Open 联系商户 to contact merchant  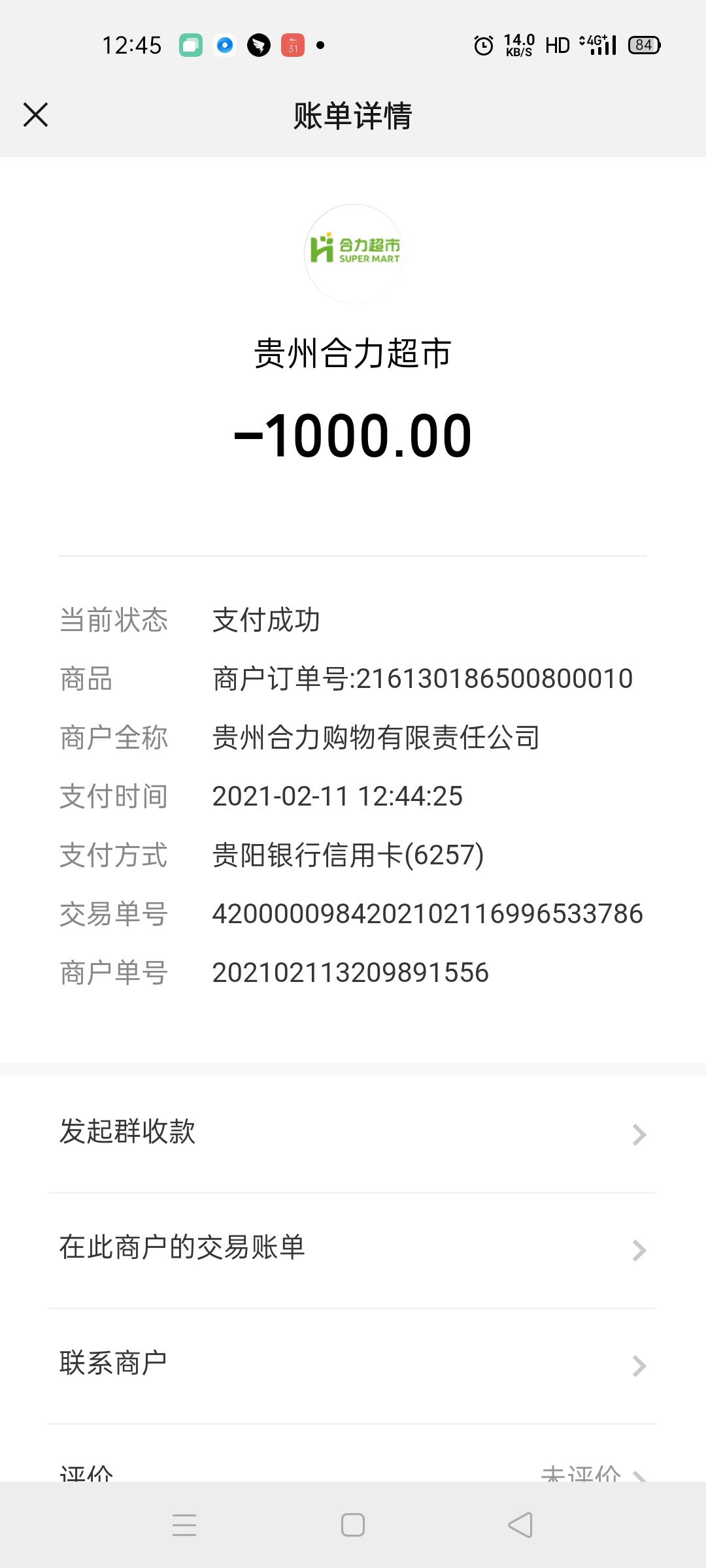pos(353,1365)
